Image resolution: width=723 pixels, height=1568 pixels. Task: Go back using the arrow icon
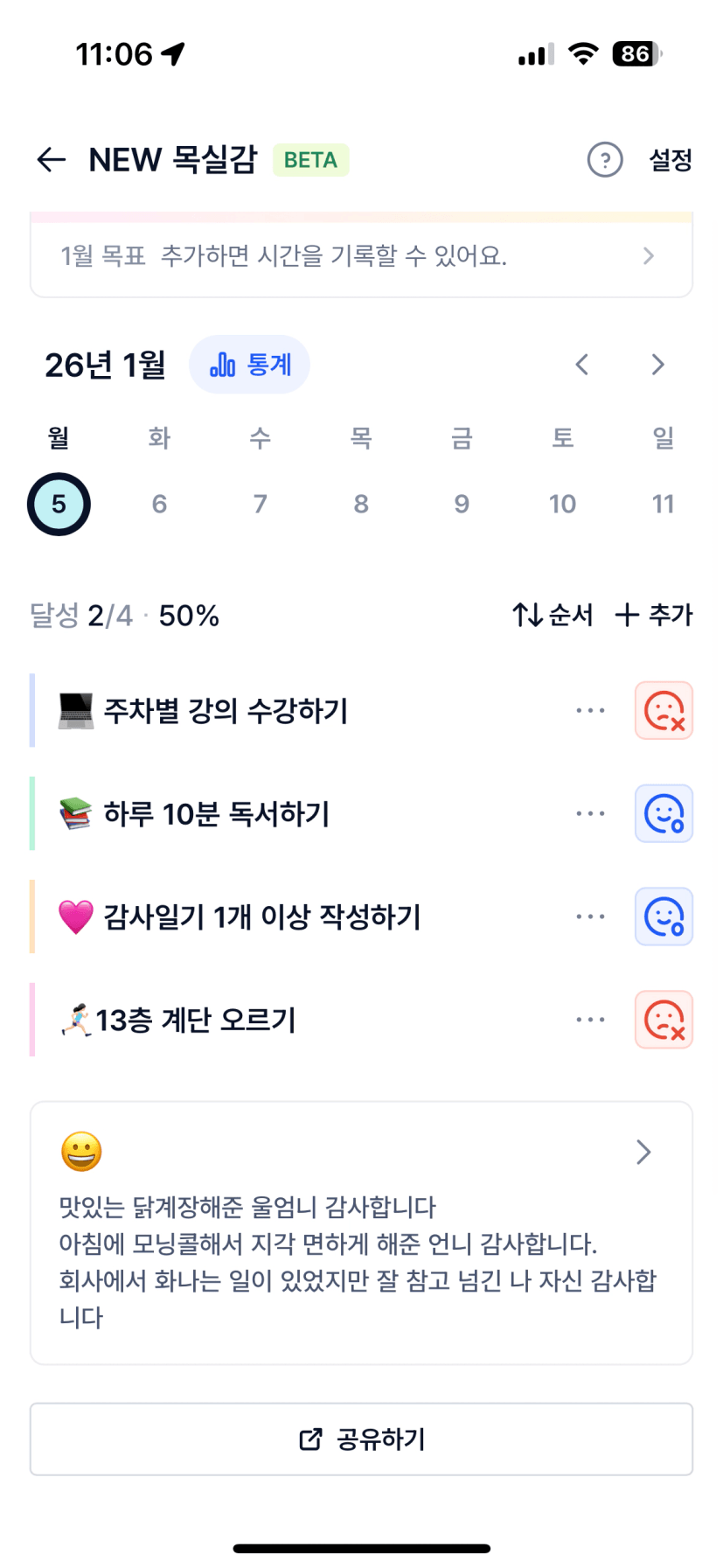tap(52, 159)
